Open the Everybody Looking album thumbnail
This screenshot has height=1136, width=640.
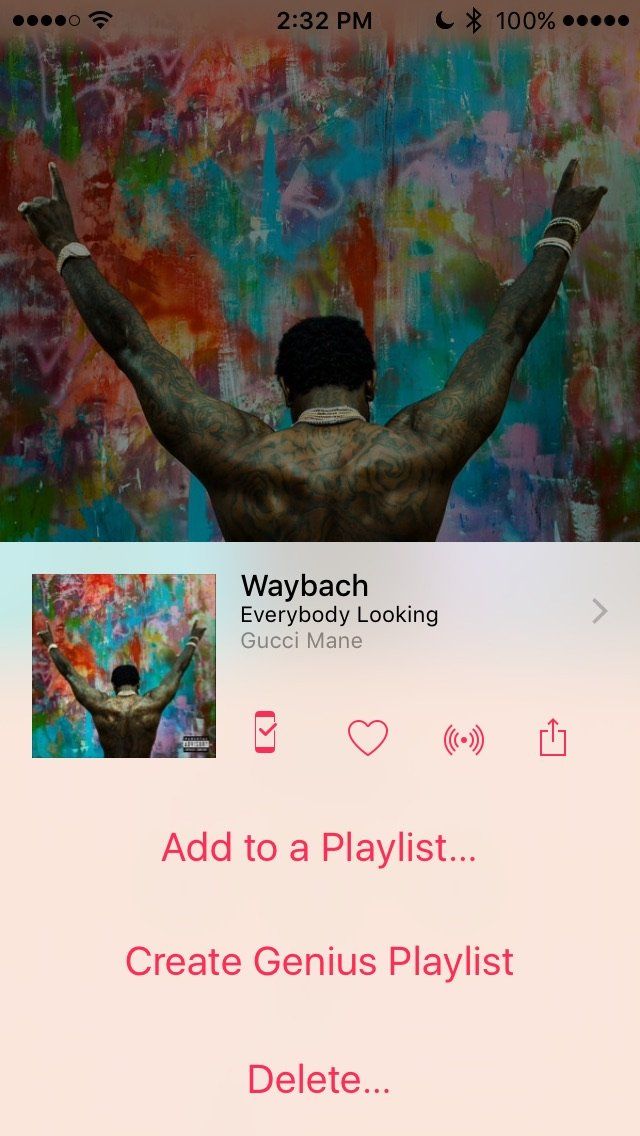(124, 665)
